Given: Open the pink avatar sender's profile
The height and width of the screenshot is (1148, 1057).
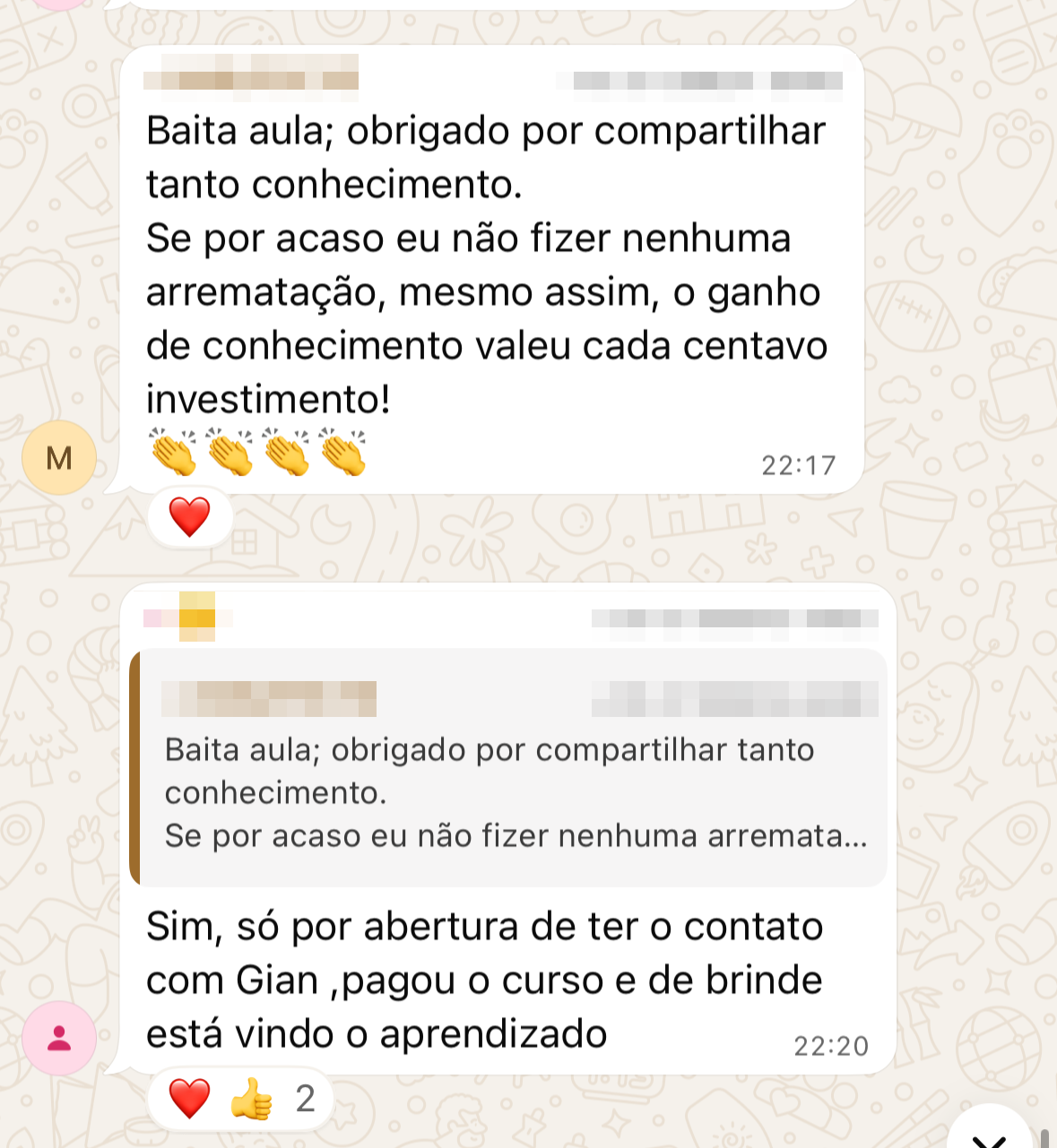Looking at the screenshot, I should [x=59, y=1038].
